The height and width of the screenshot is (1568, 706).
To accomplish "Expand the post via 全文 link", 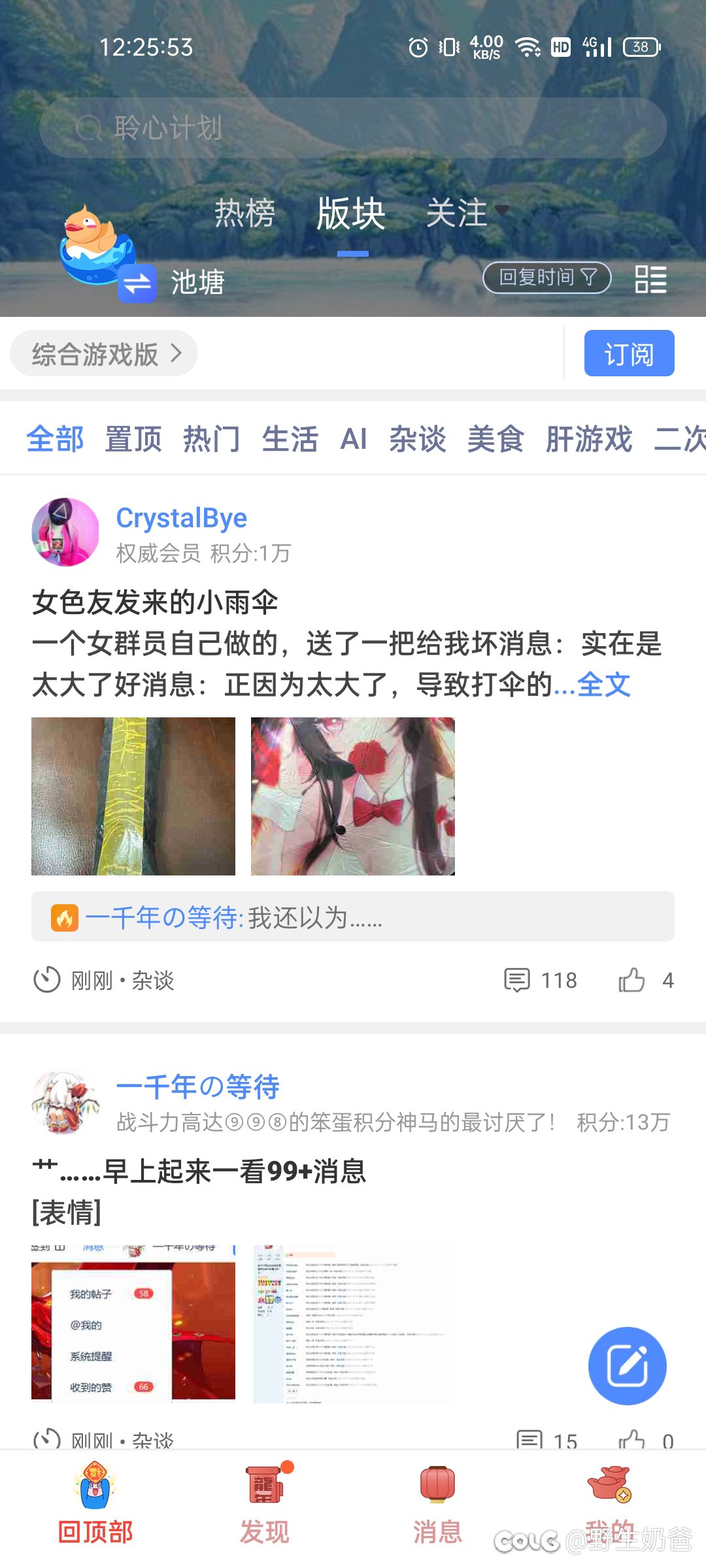I will point(603,685).
